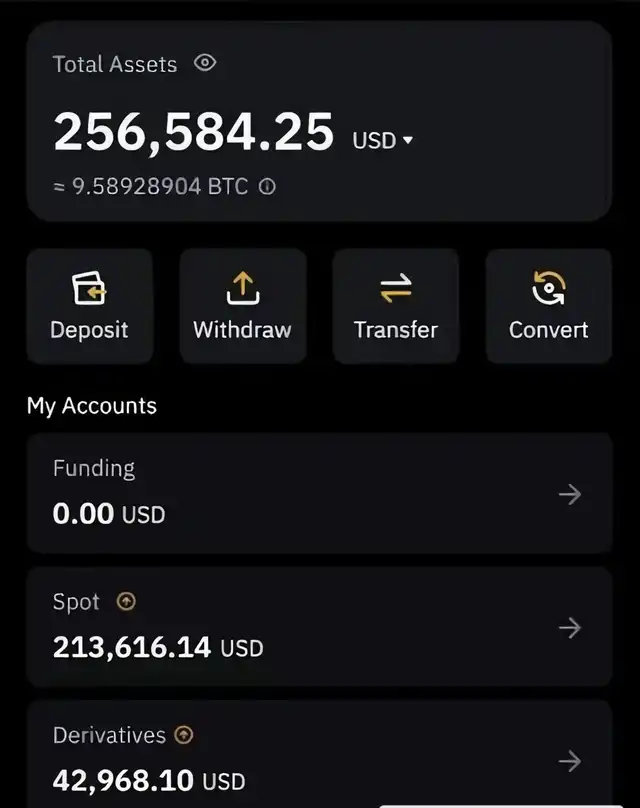Image resolution: width=640 pixels, height=808 pixels.
Task: Tap the Deposit button
Action: coord(89,306)
